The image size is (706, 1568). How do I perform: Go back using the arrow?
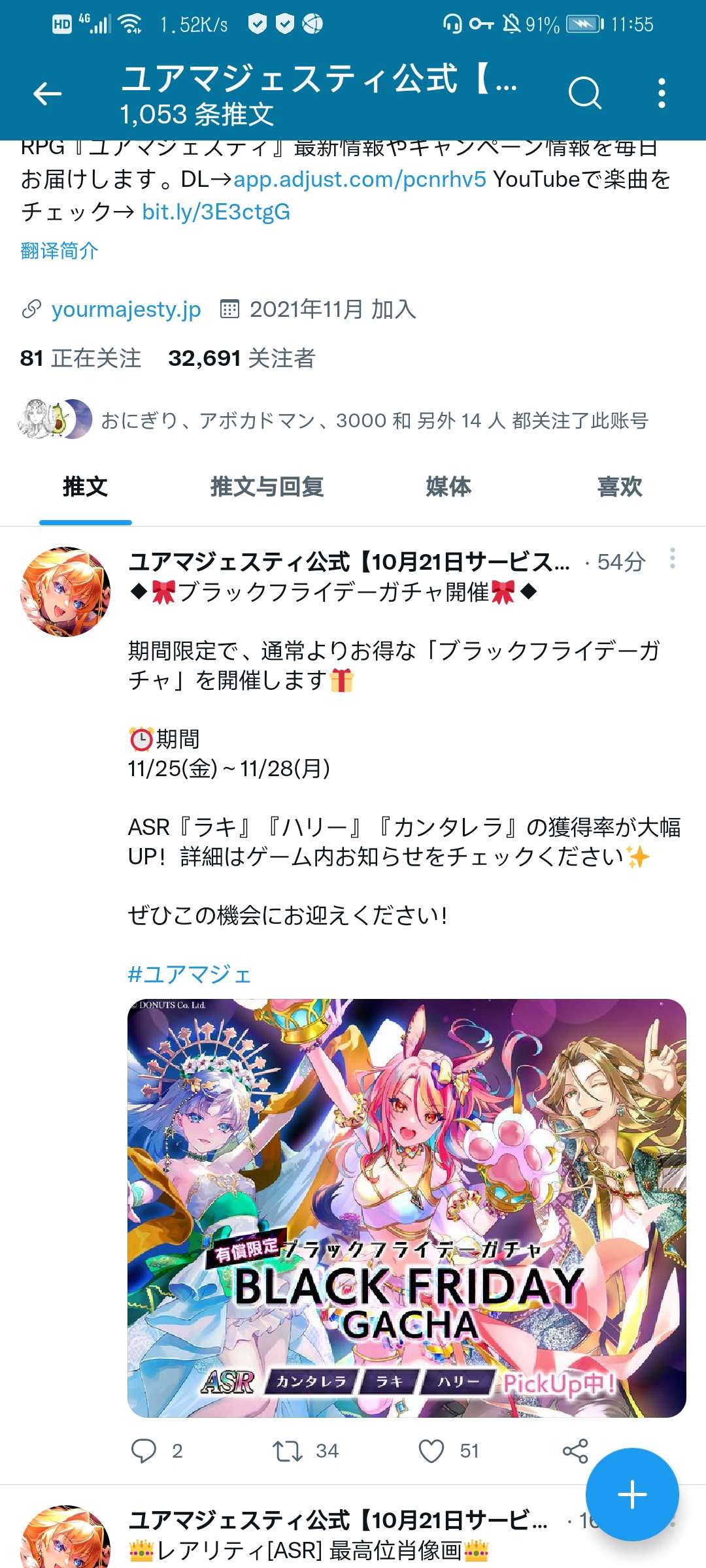pyautogui.click(x=48, y=94)
